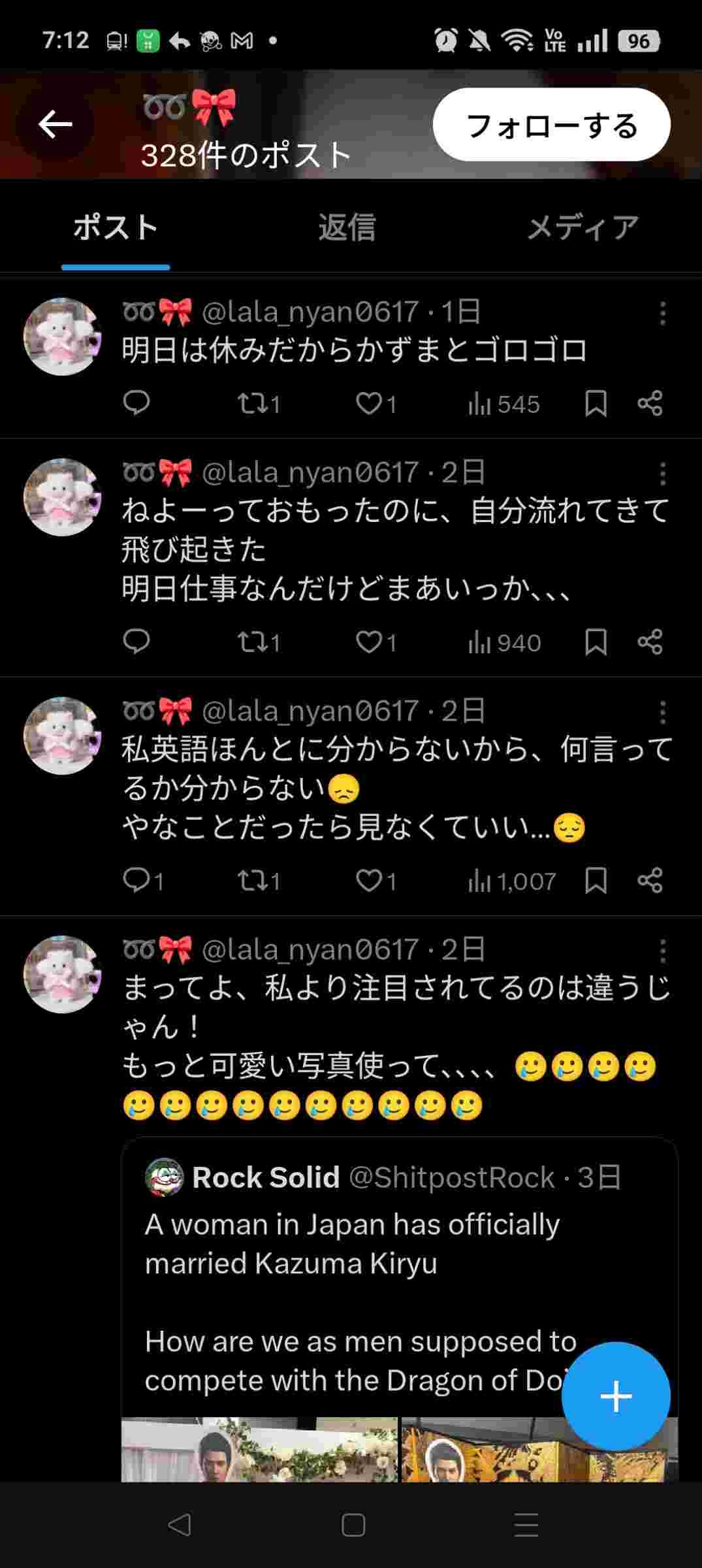Open overflow menu on the 1日 post
This screenshot has height=1568, width=702.
(x=662, y=314)
